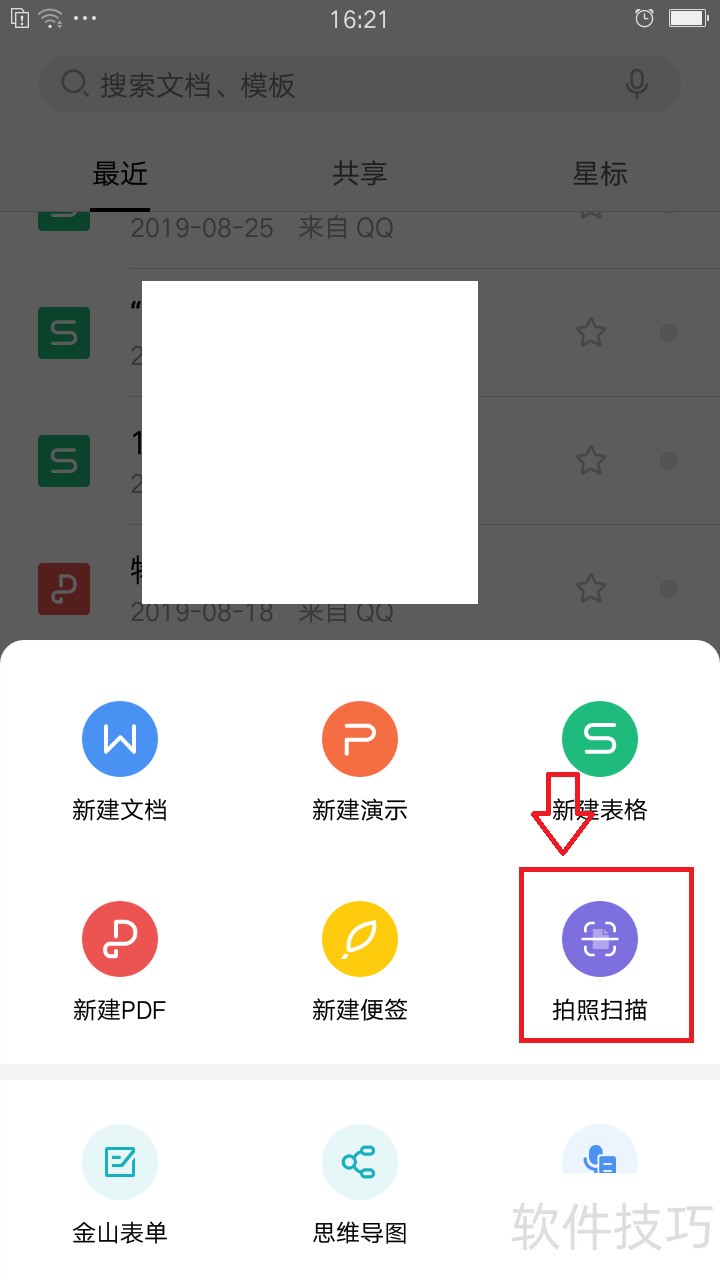The image size is (720, 1280).
Task: Select the 最近 tab
Action: pyautogui.click(x=120, y=174)
